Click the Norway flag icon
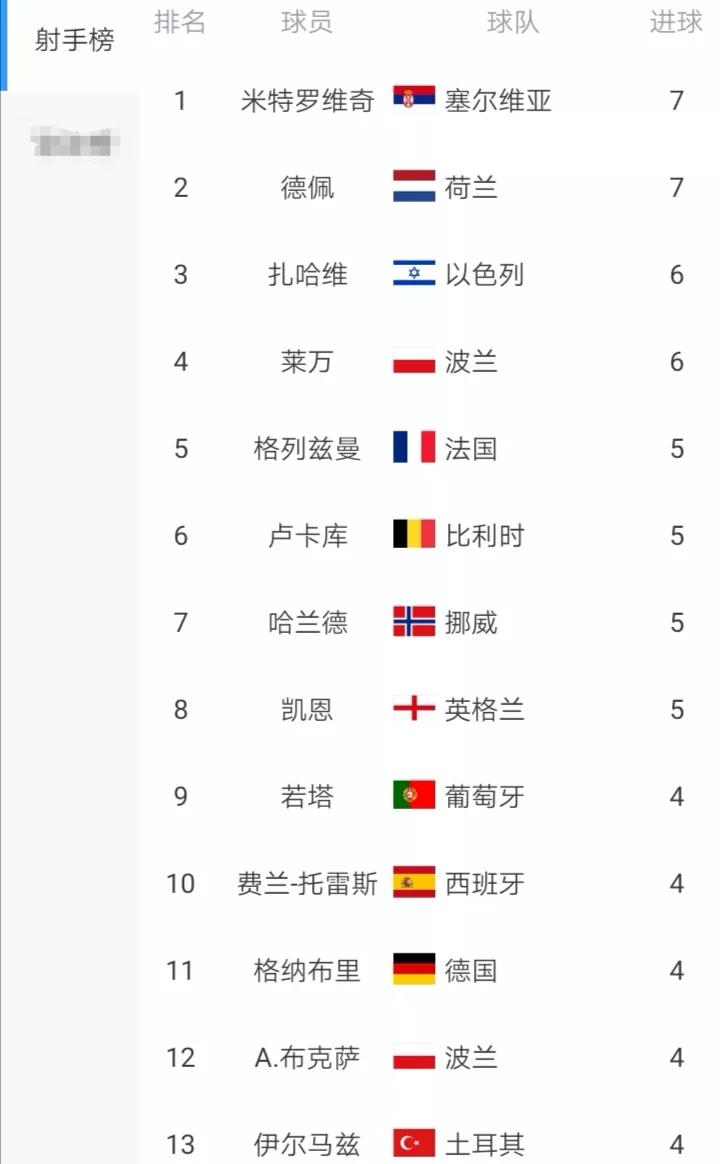The height and width of the screenshot is (1164, 720). [x=413, y=622]
